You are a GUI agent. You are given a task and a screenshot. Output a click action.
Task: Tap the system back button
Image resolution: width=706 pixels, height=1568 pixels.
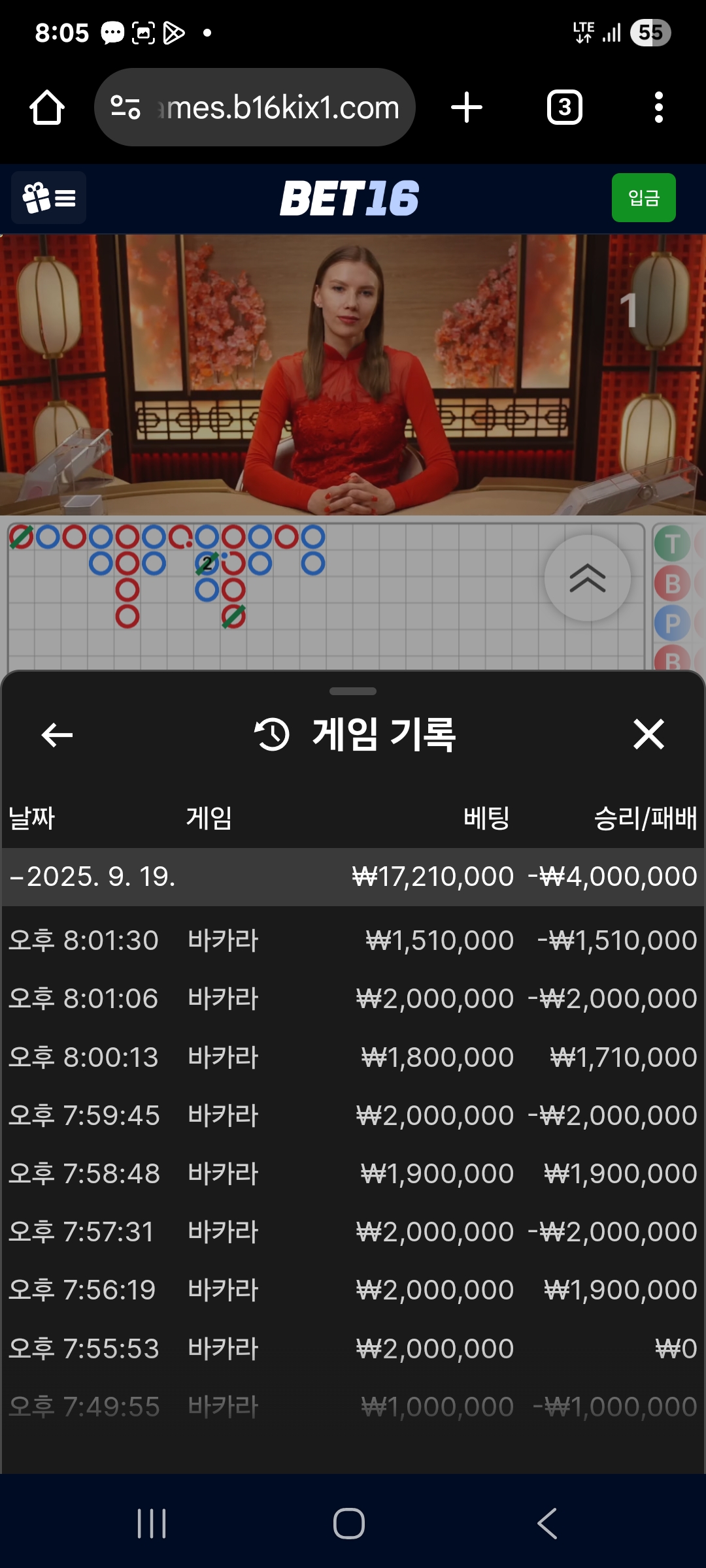click(547, 1524)
